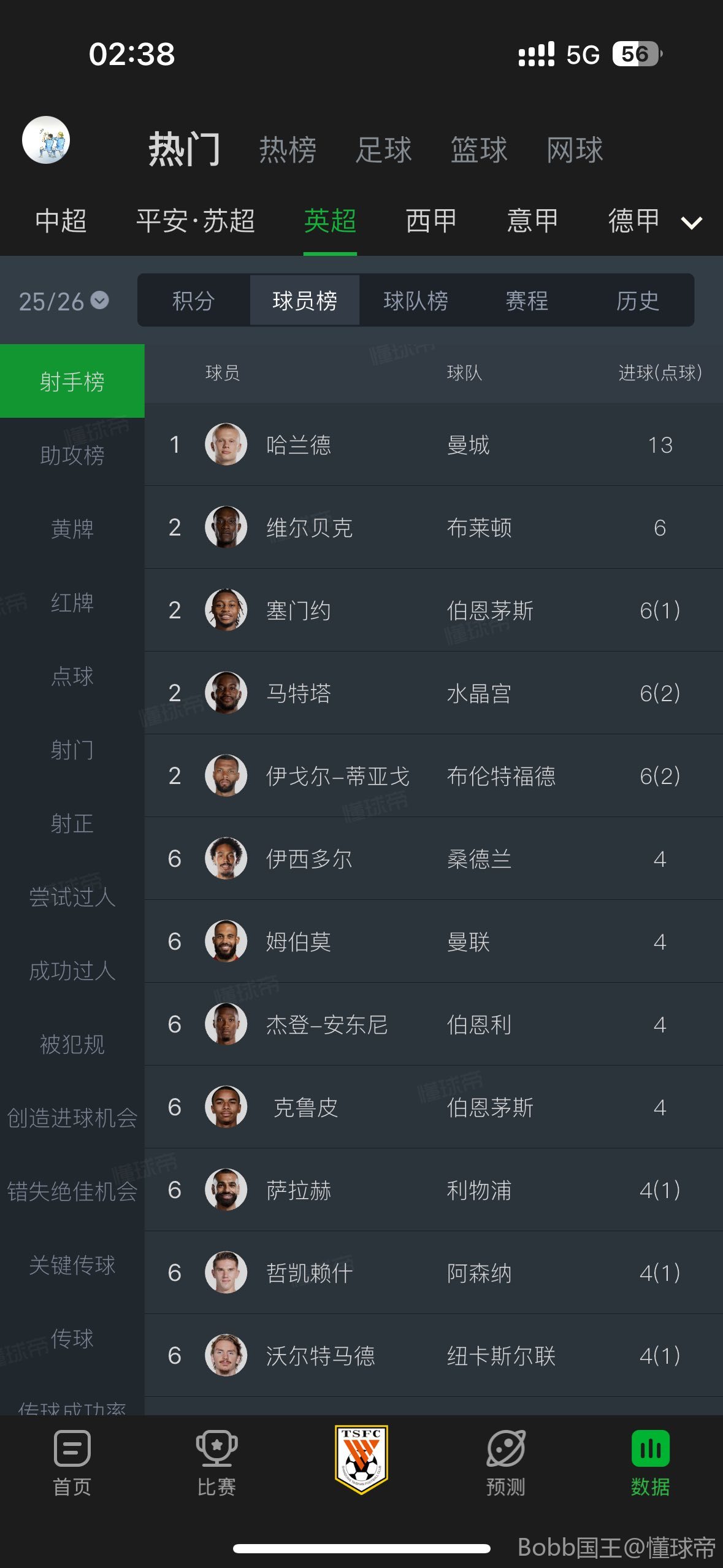Switch to the 足球 tab
Viewport: 723px width, 1568px height.
pyautogui.click(x=383, y=150)
